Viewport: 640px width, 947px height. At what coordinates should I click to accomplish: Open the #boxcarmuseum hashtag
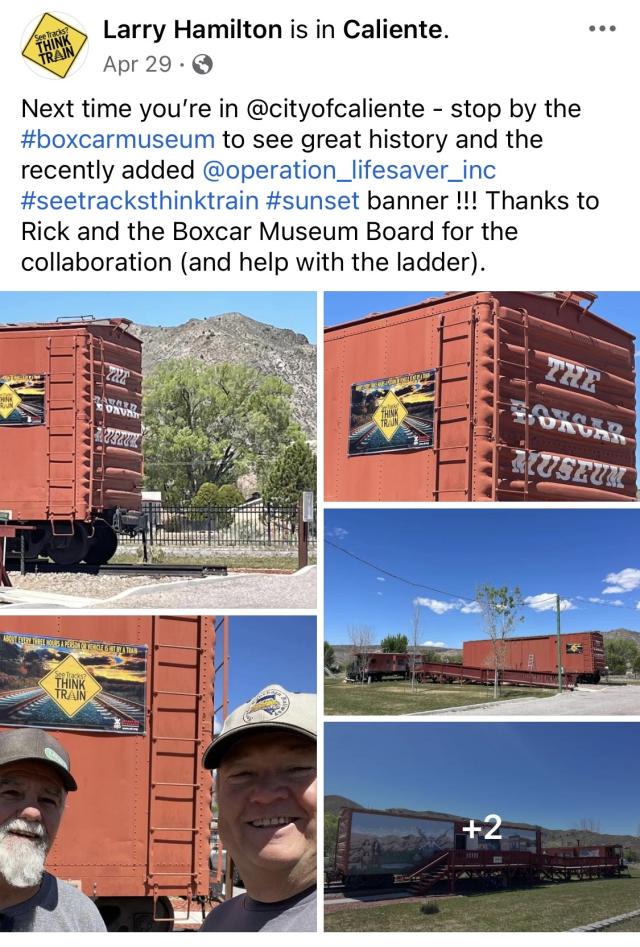(115, 138)
